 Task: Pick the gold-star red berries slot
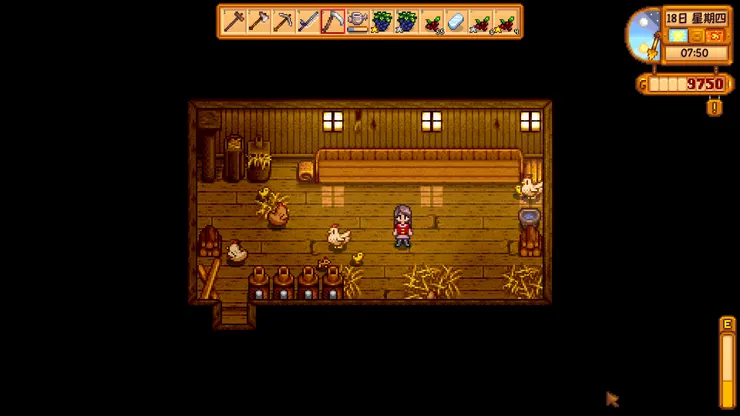(506, 21)
